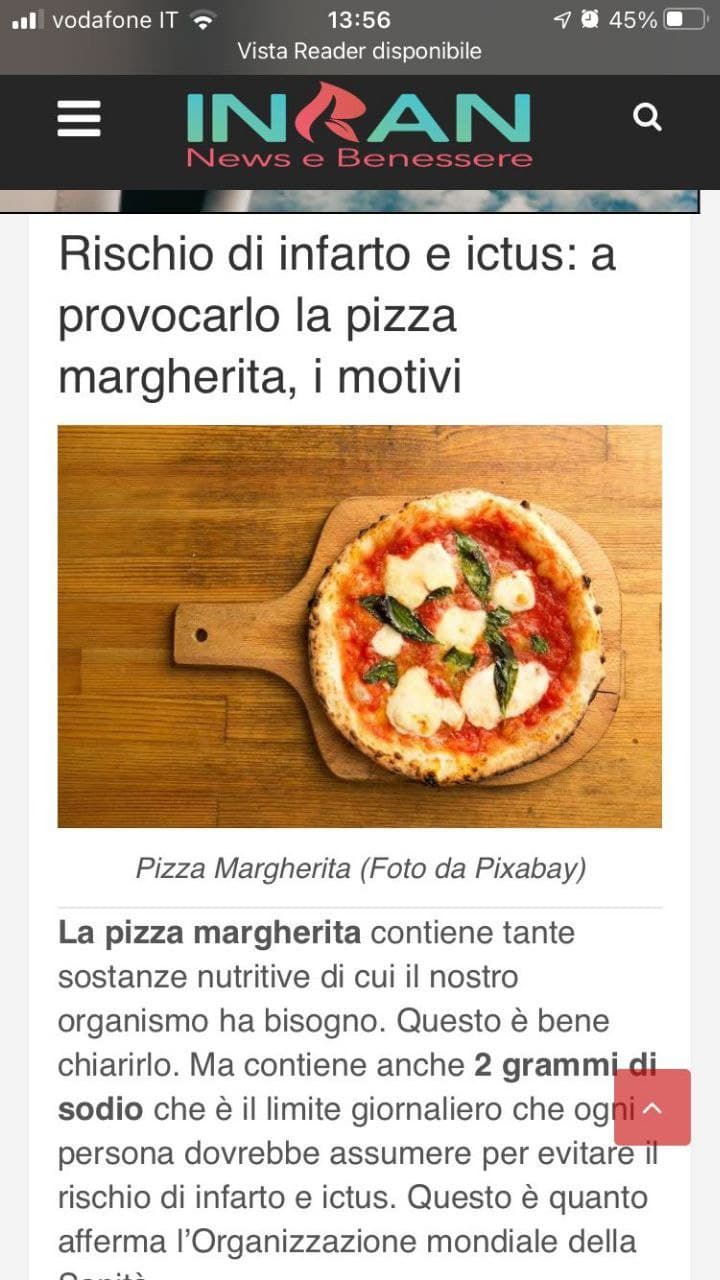Go to the INRAN home page logo

pos(359,128)
